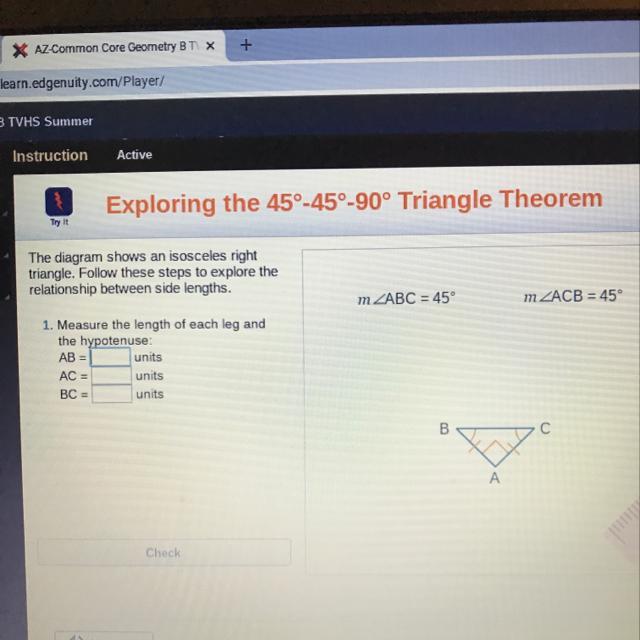Tap the Check button

[164, 552]
